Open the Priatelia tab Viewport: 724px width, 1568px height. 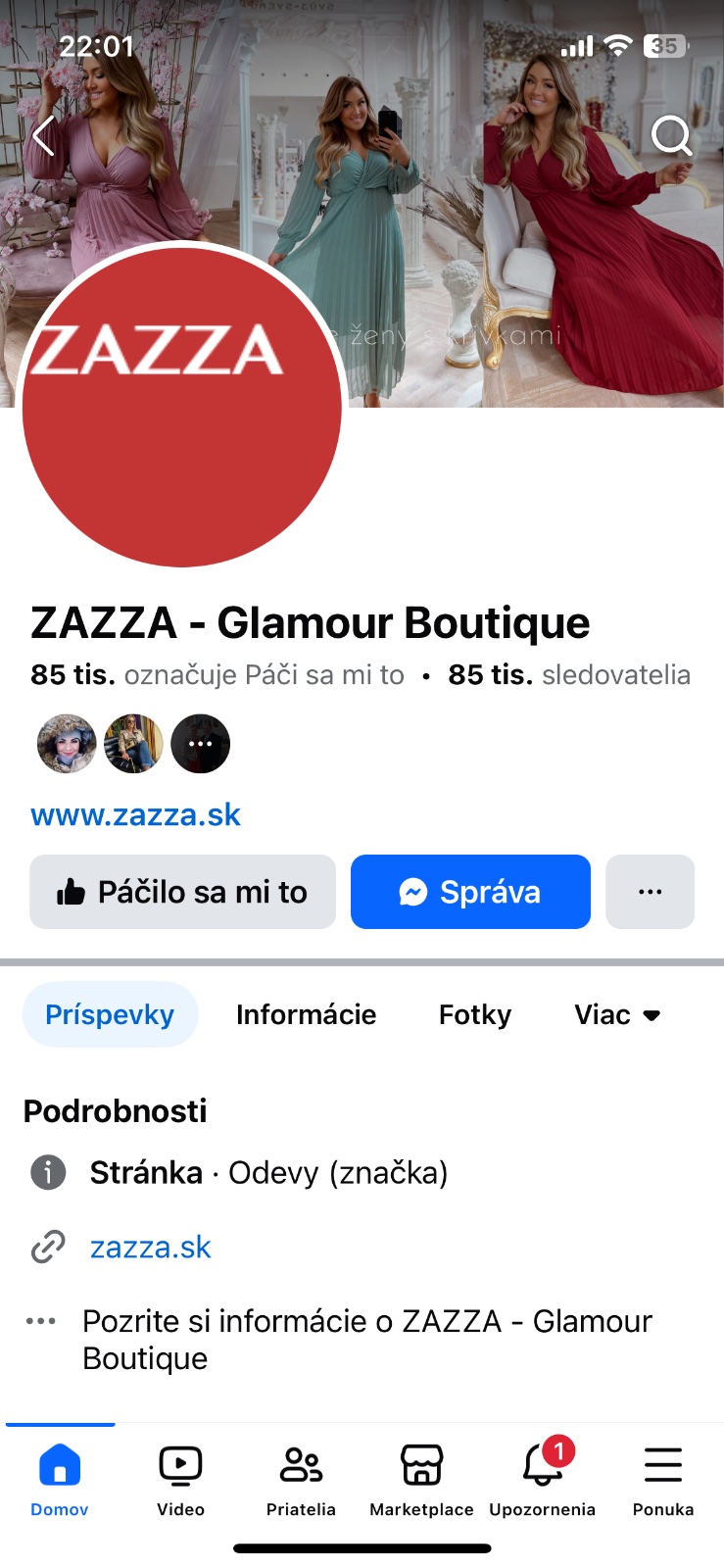[x=301, y=1480]
